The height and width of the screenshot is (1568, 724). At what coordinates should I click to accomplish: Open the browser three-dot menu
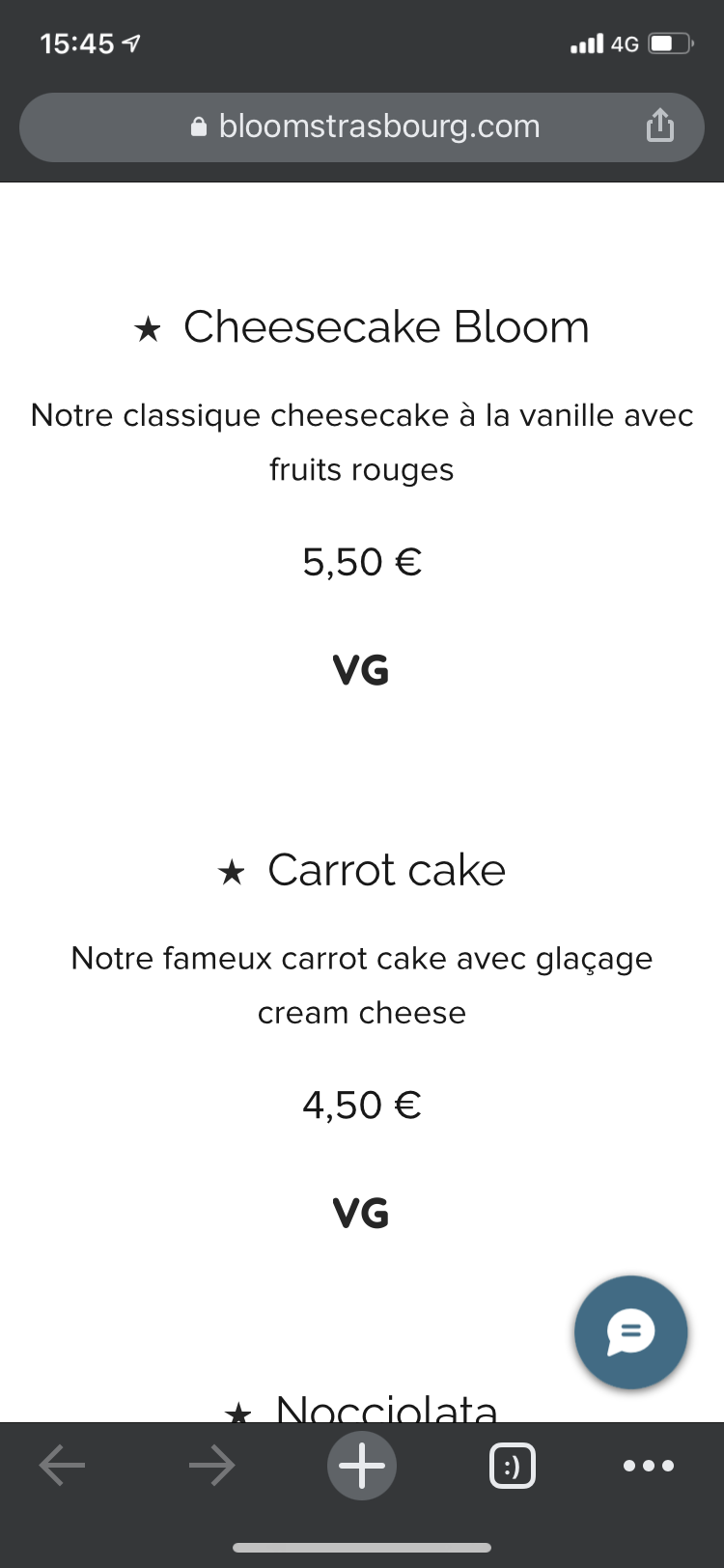[649, 1466]
